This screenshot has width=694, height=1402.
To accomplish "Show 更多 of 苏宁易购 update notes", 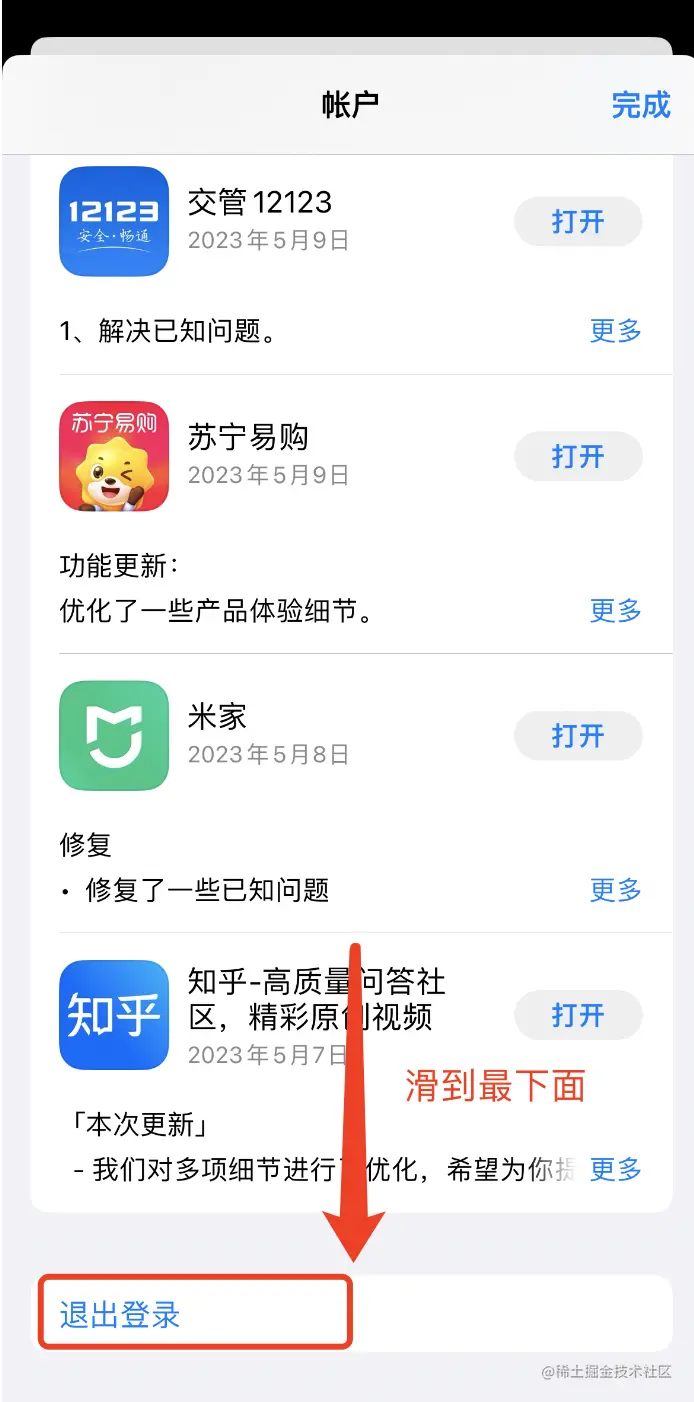I will tap(615, 610).
